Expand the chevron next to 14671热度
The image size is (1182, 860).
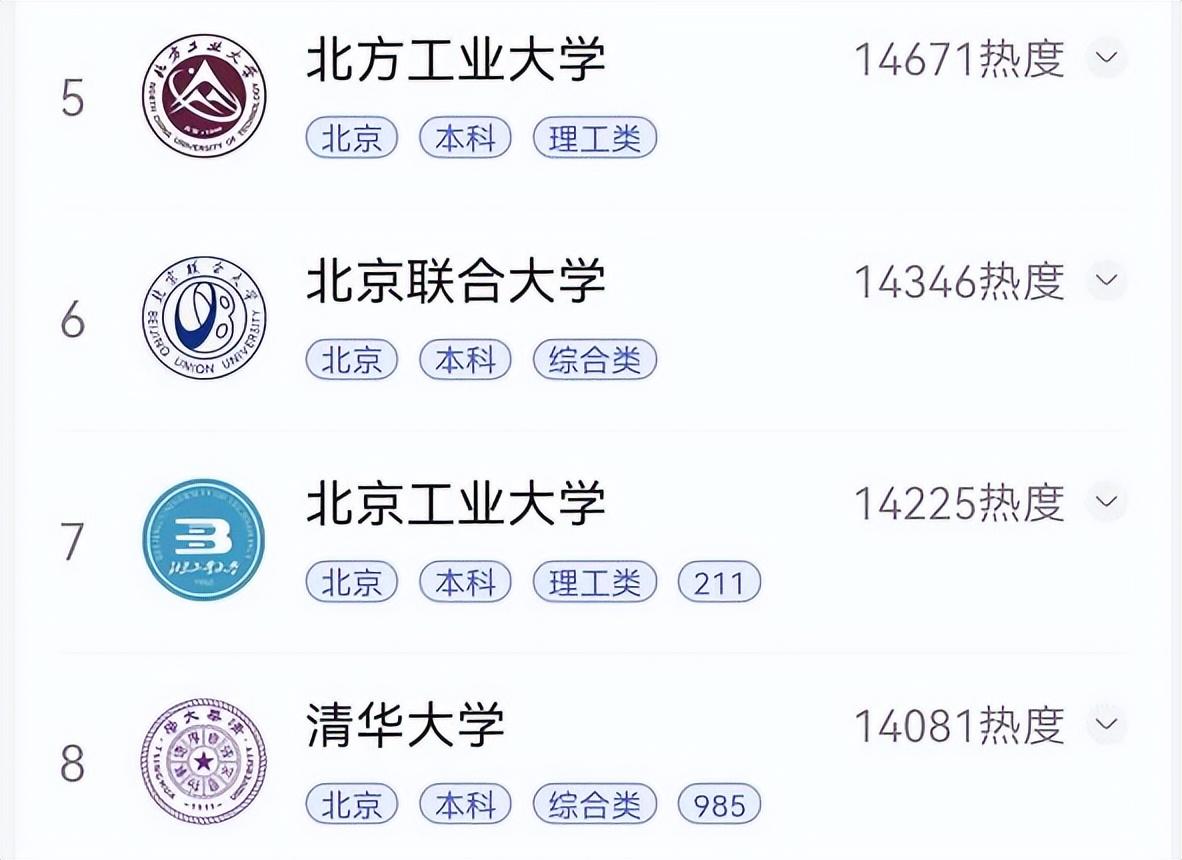(x=1106, y=58)
